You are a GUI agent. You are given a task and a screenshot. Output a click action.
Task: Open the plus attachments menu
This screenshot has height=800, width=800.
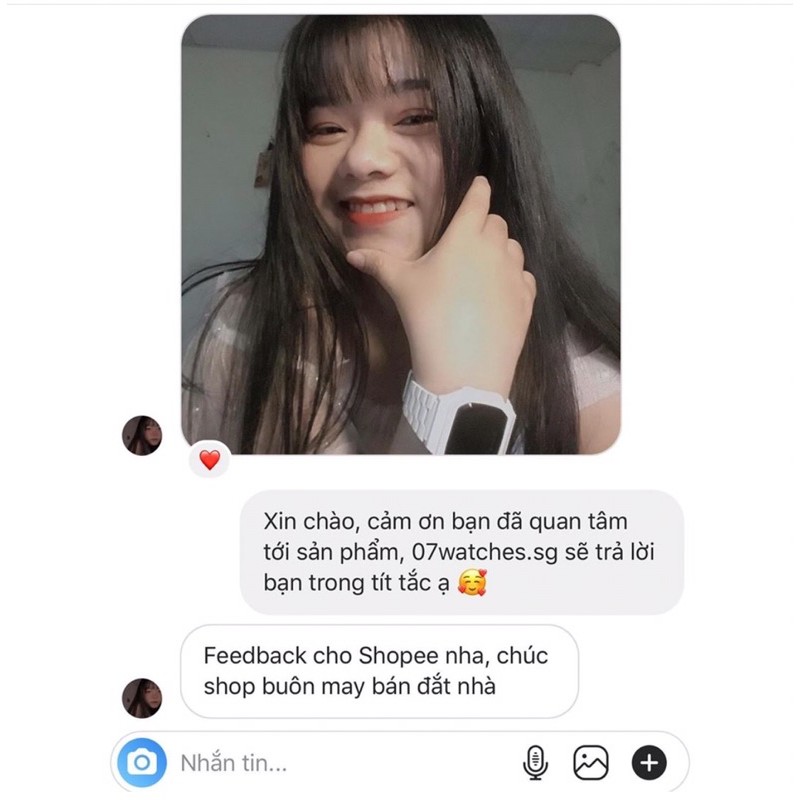648,763
